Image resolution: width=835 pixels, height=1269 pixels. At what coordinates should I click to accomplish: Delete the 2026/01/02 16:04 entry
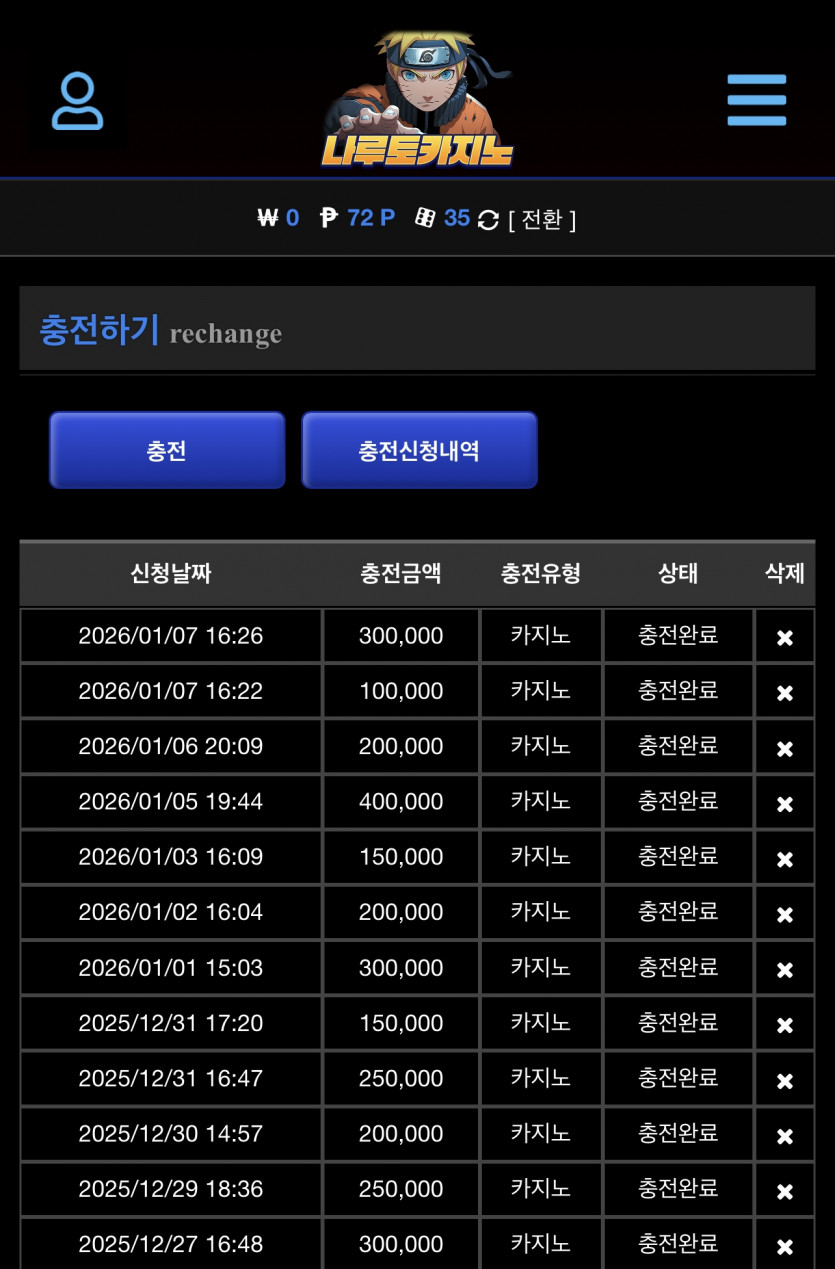(x=785, y=914)
